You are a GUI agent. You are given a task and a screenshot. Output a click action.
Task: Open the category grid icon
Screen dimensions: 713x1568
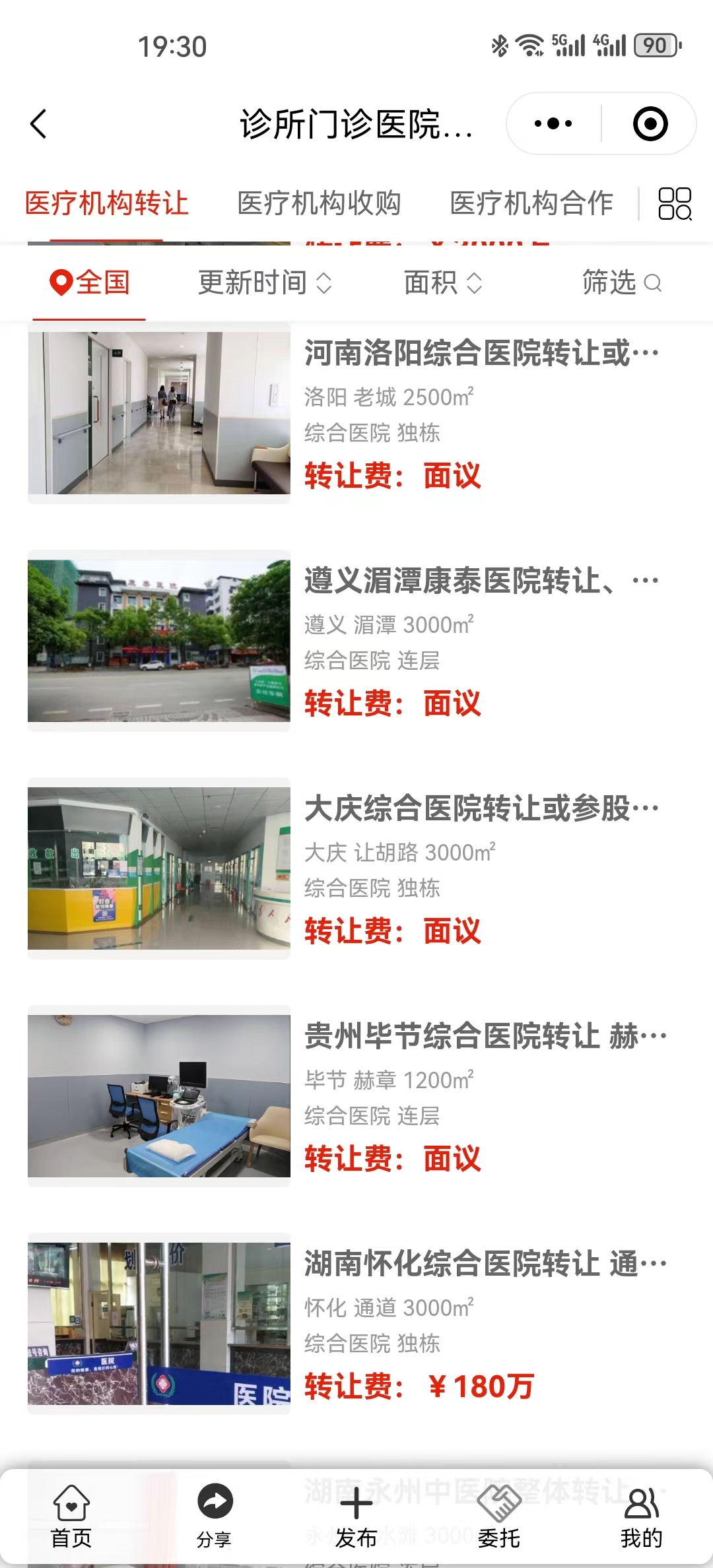[675, 203]
